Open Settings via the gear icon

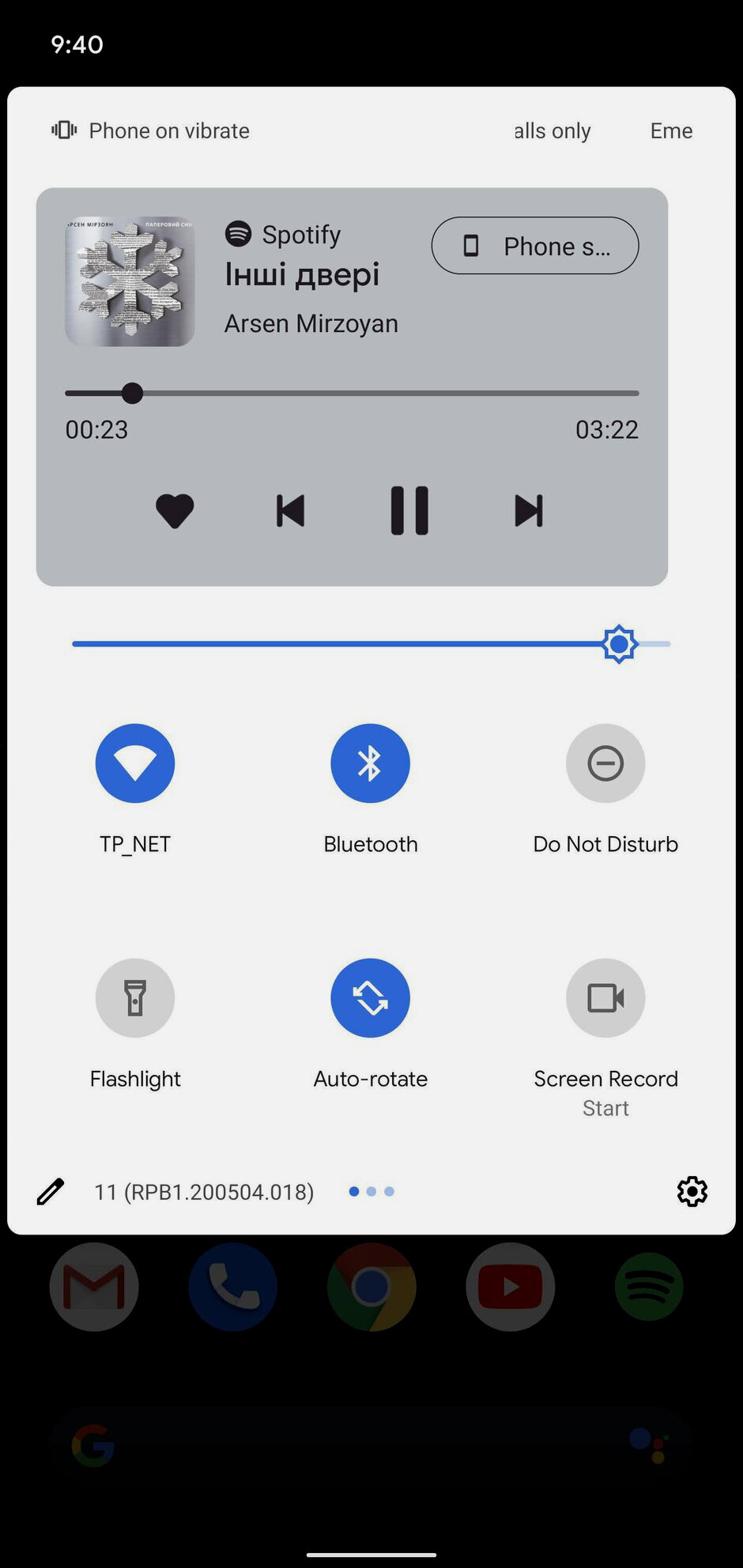click(x=692, y=1191)
